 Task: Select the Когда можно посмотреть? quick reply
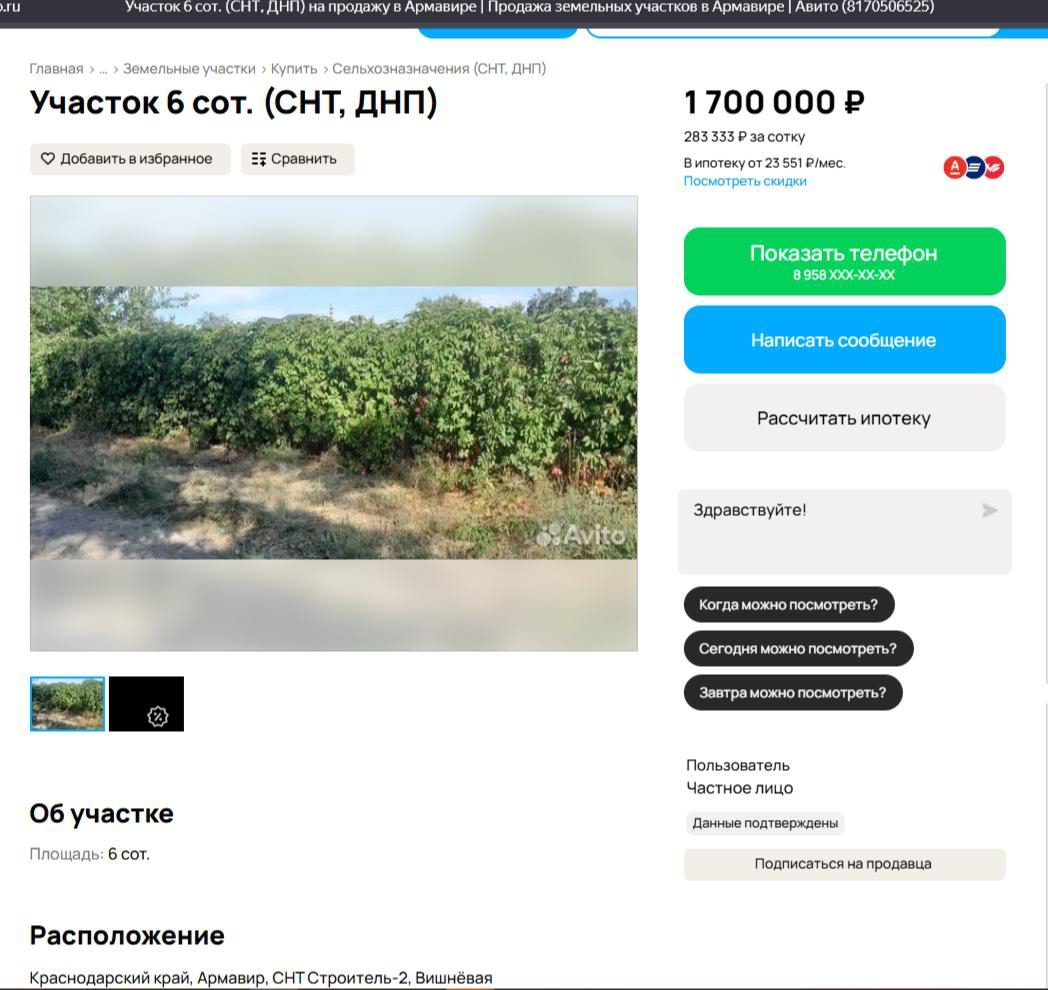click(x=789, y=604)
